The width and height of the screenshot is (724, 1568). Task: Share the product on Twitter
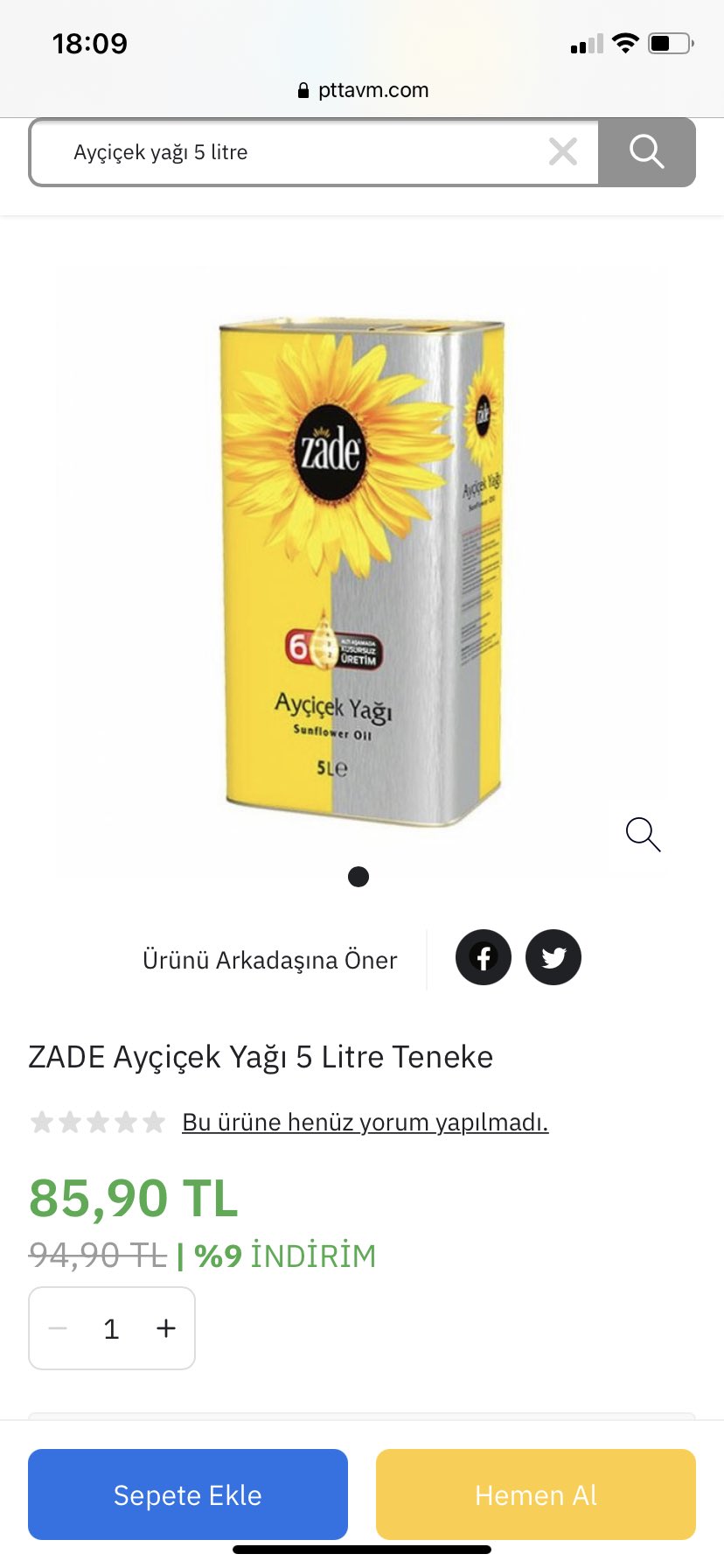point(553,957)
